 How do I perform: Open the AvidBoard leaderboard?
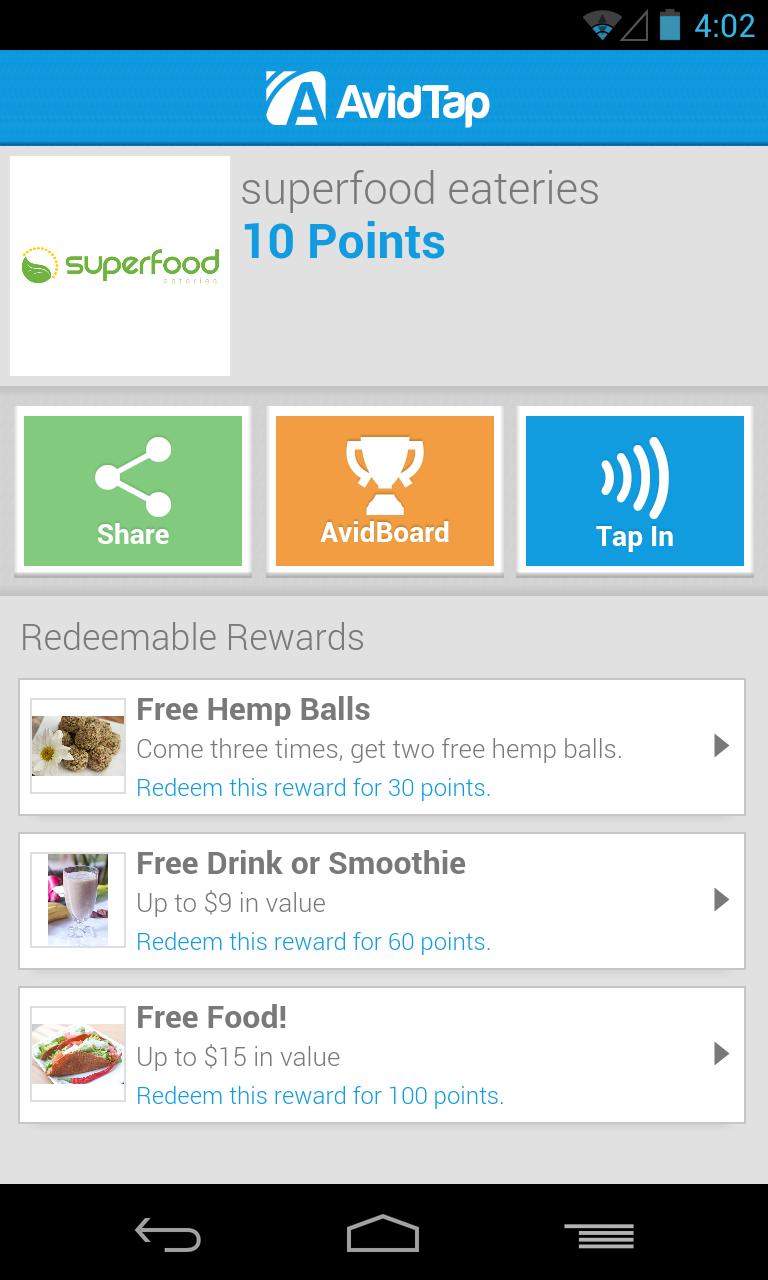pos(384,490)
